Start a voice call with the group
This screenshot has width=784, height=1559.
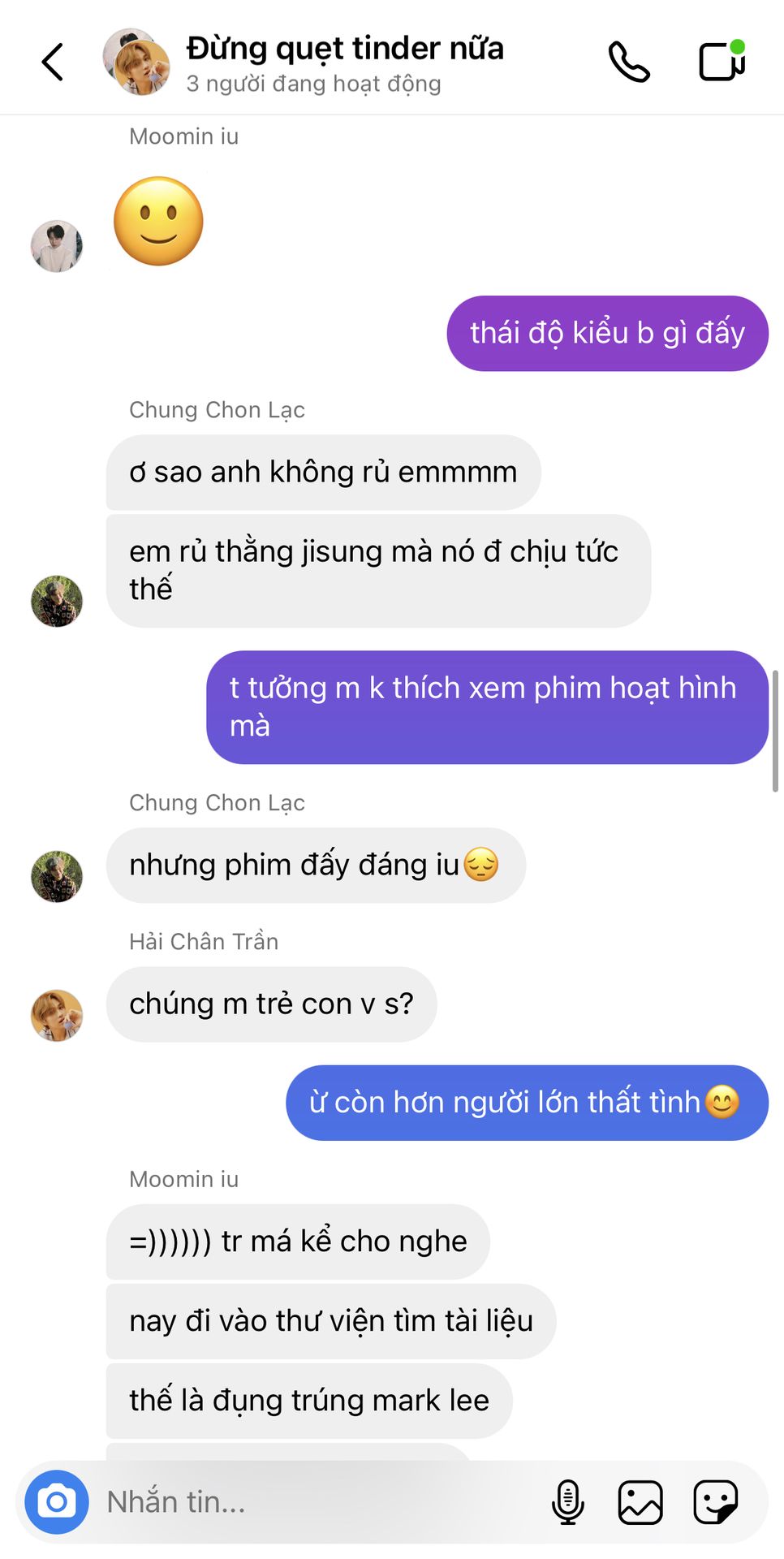click(629, 62)
